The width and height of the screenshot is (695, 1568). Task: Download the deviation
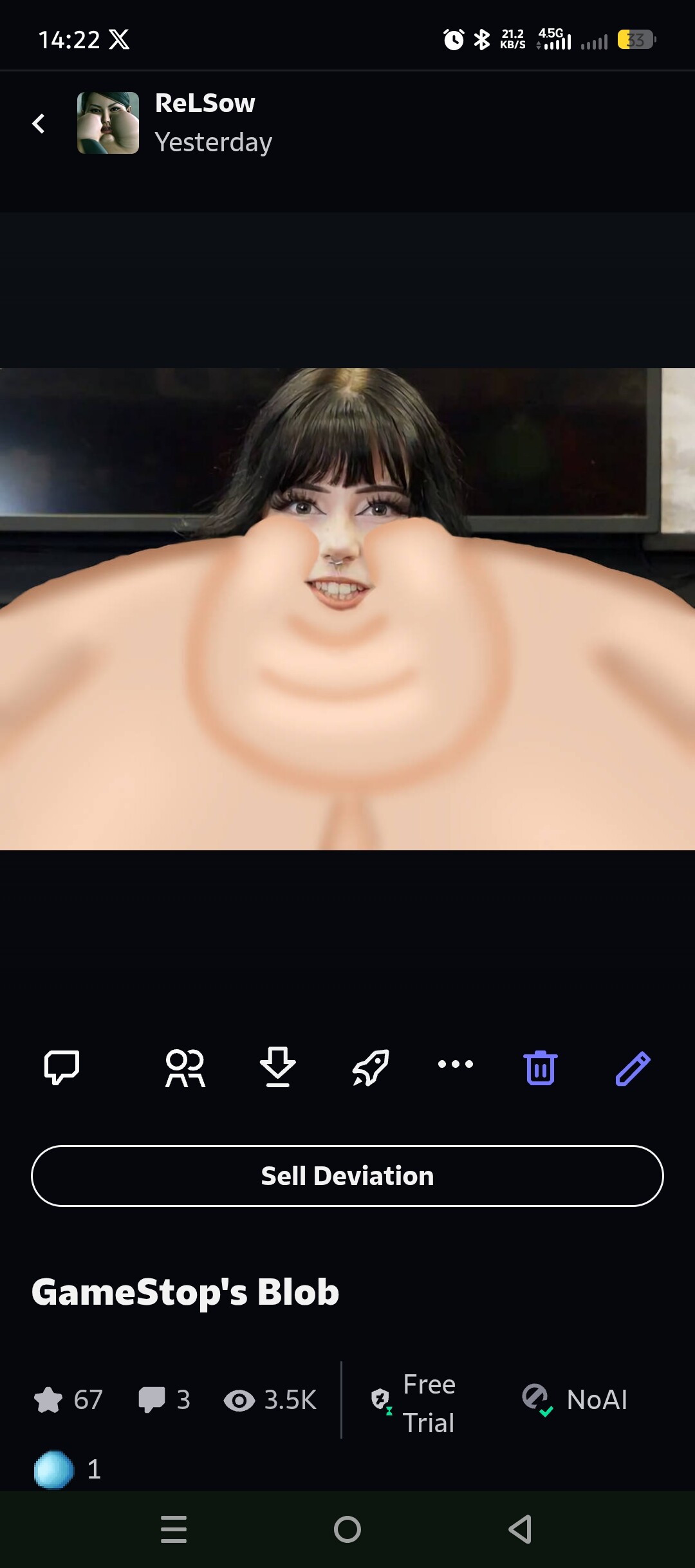point(278,1067)
